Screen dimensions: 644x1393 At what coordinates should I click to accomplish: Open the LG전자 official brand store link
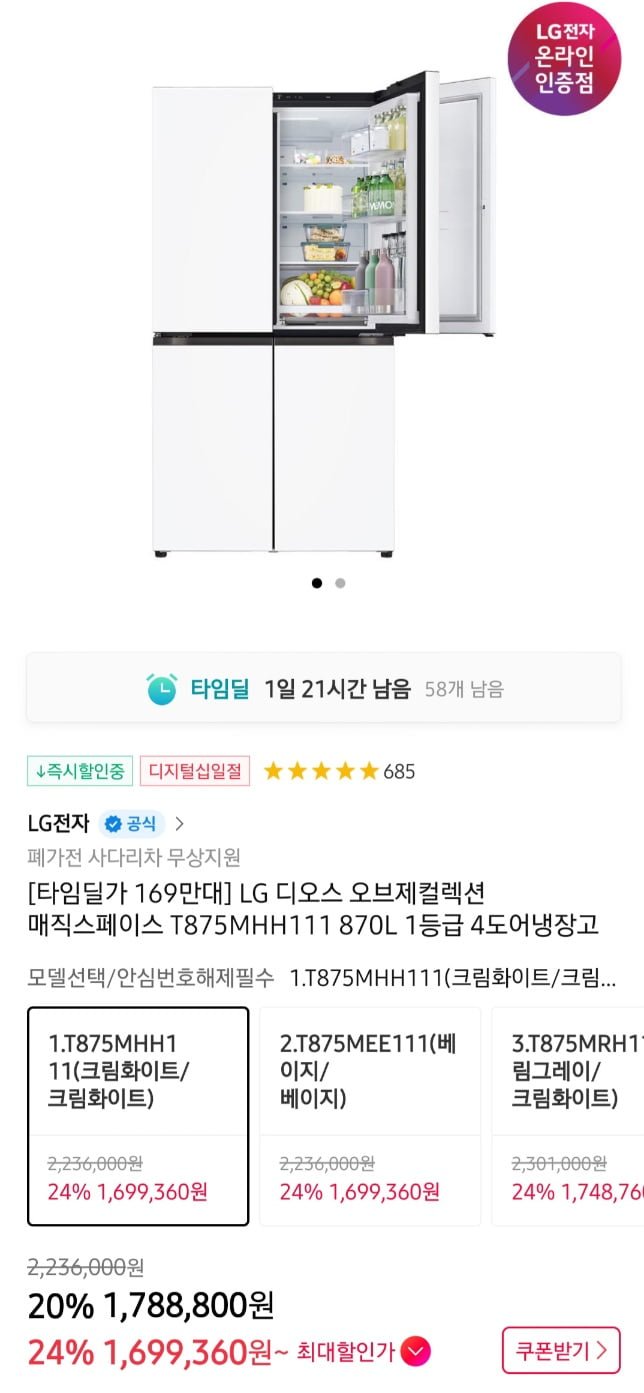[x=105, y=824]
